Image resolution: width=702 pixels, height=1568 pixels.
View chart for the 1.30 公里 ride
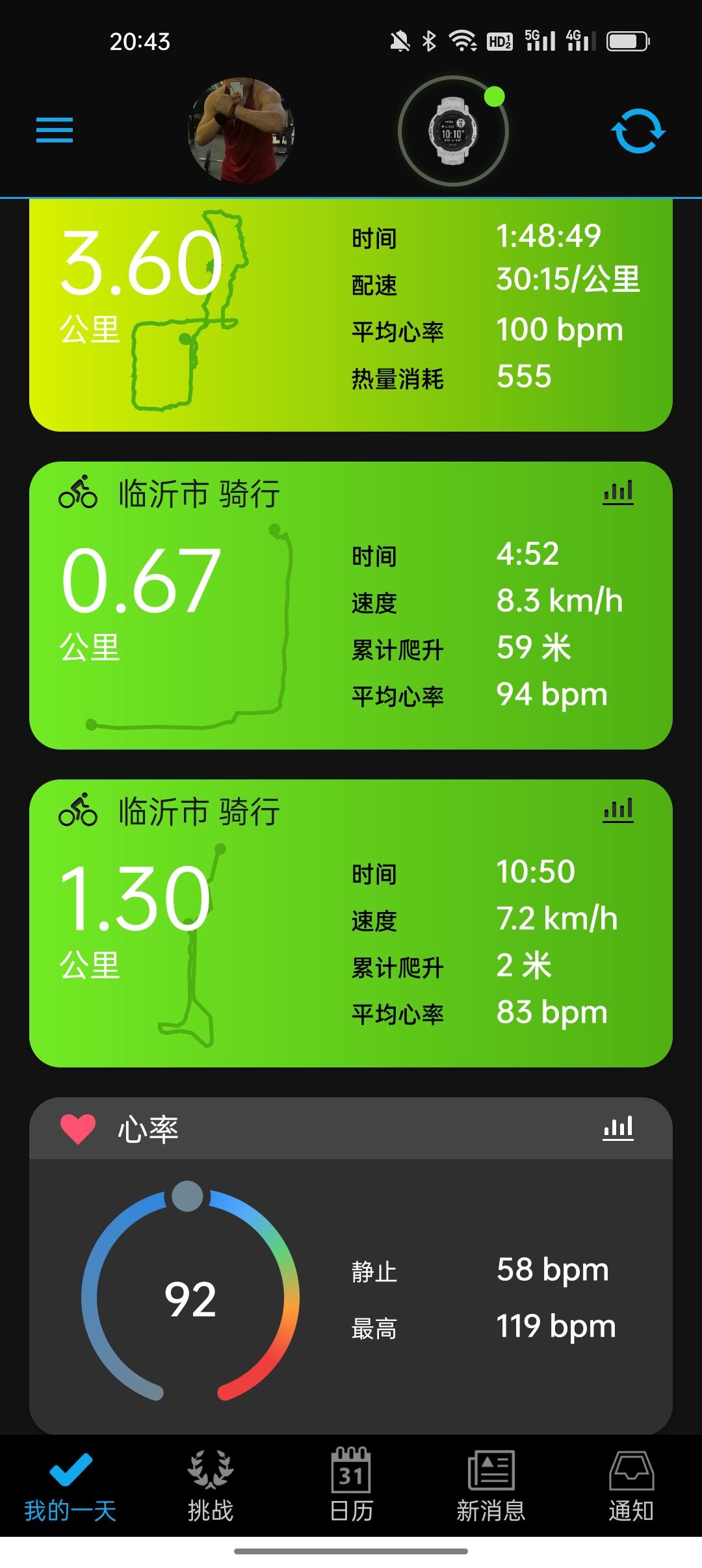[617, 810]
